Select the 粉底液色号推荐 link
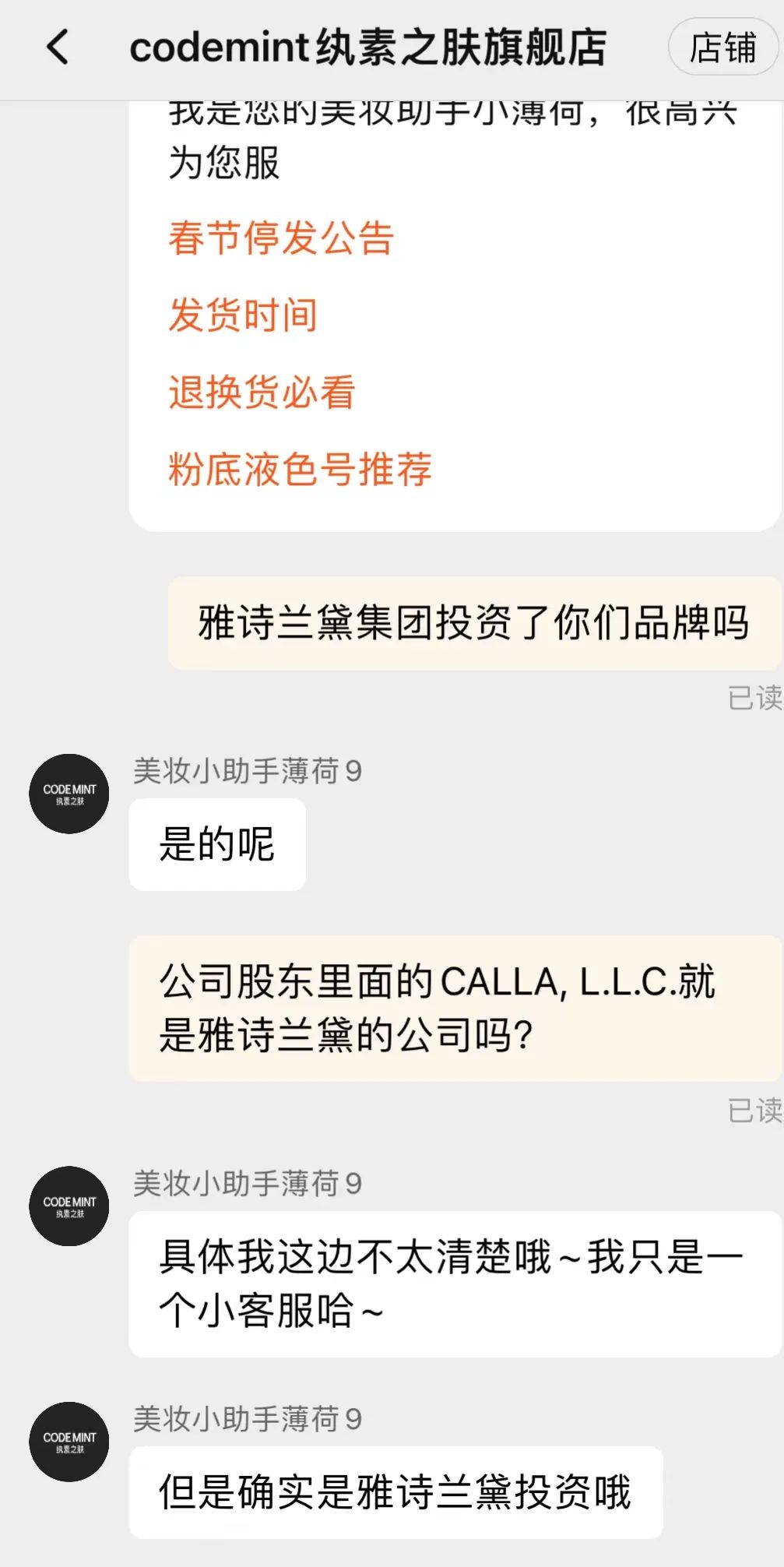This screenshot has width=784, height=1567. tap(300, 469)
